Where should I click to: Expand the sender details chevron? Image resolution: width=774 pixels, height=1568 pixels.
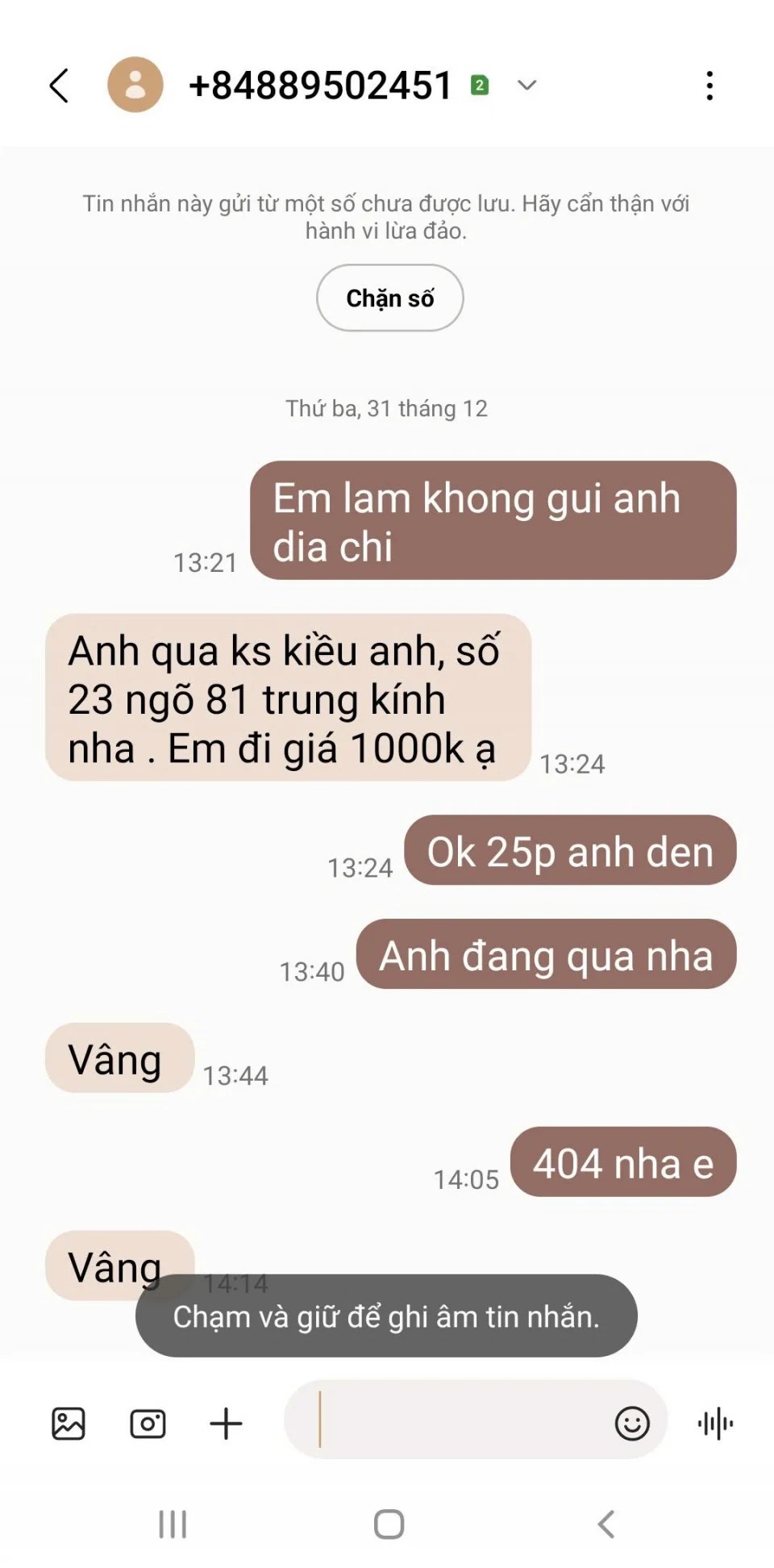point(526,85)
